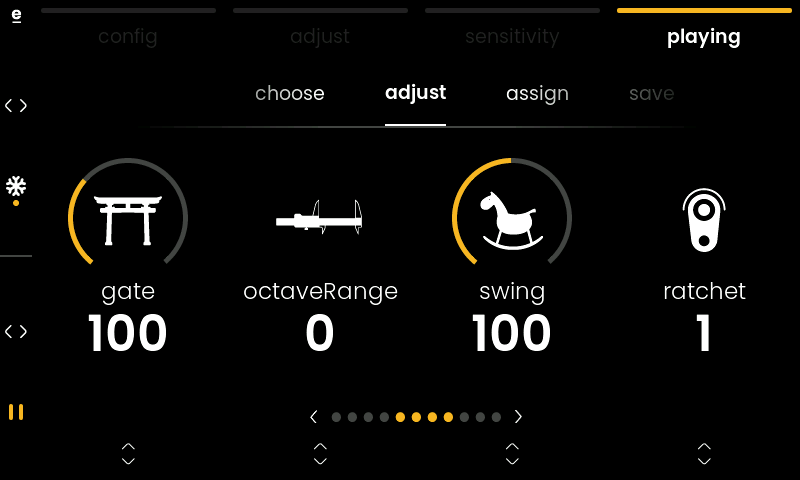Tap the up/down stepper under swing

tap(512, 453)
